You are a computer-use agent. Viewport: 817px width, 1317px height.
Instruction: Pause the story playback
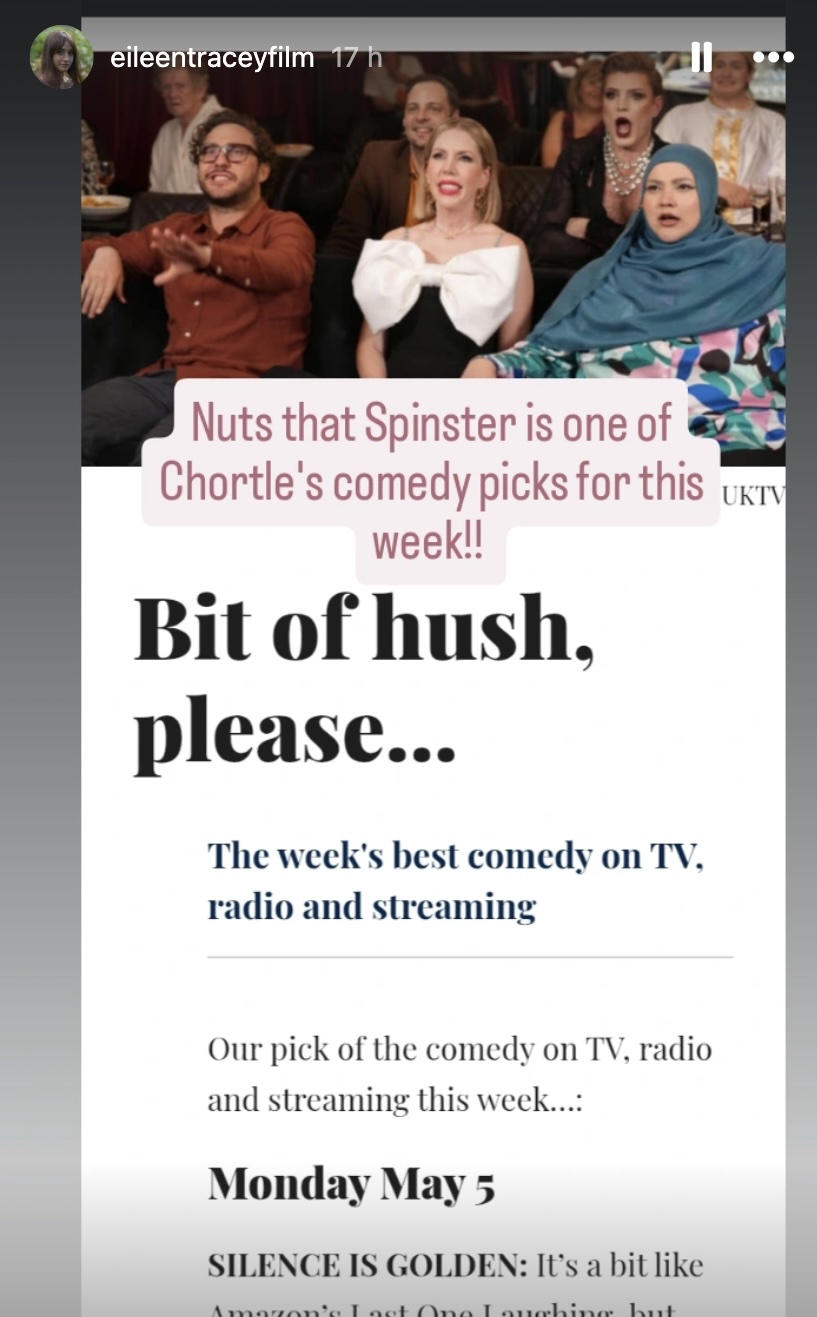[701, 57]
